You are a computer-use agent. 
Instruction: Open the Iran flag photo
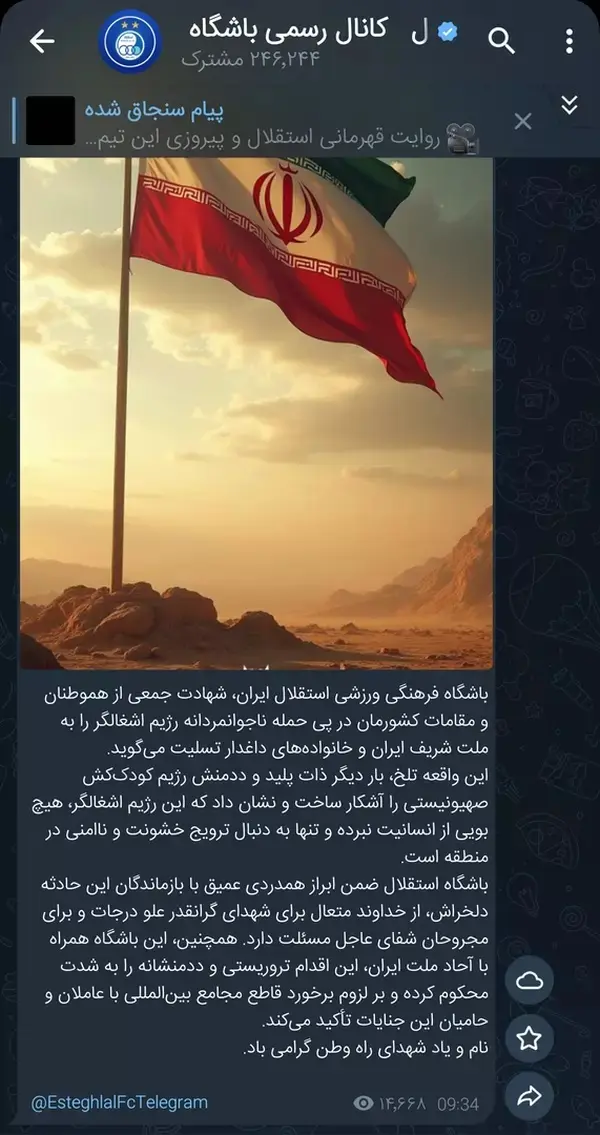[x=256, y=410]
